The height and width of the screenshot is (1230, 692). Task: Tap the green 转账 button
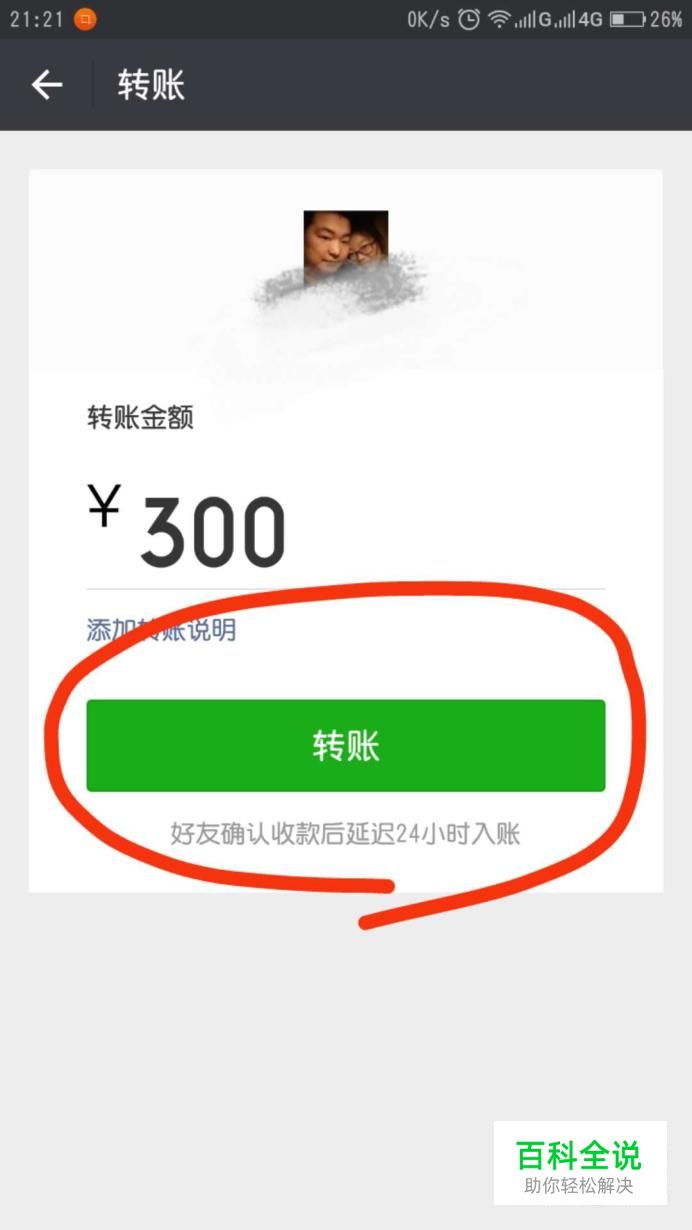pyautogui.click(x=345, y=746)
